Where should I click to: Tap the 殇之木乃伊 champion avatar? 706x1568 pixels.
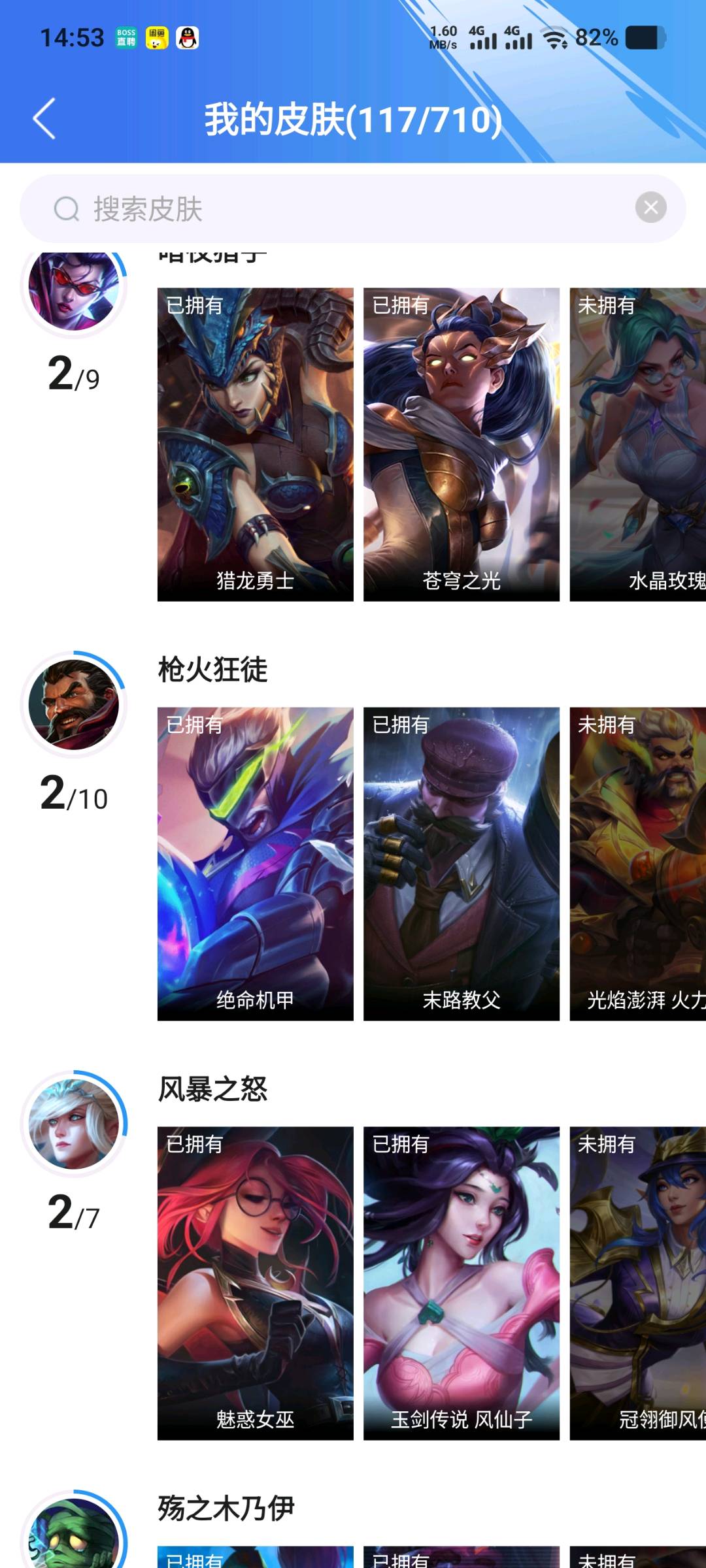(74, 1529)
